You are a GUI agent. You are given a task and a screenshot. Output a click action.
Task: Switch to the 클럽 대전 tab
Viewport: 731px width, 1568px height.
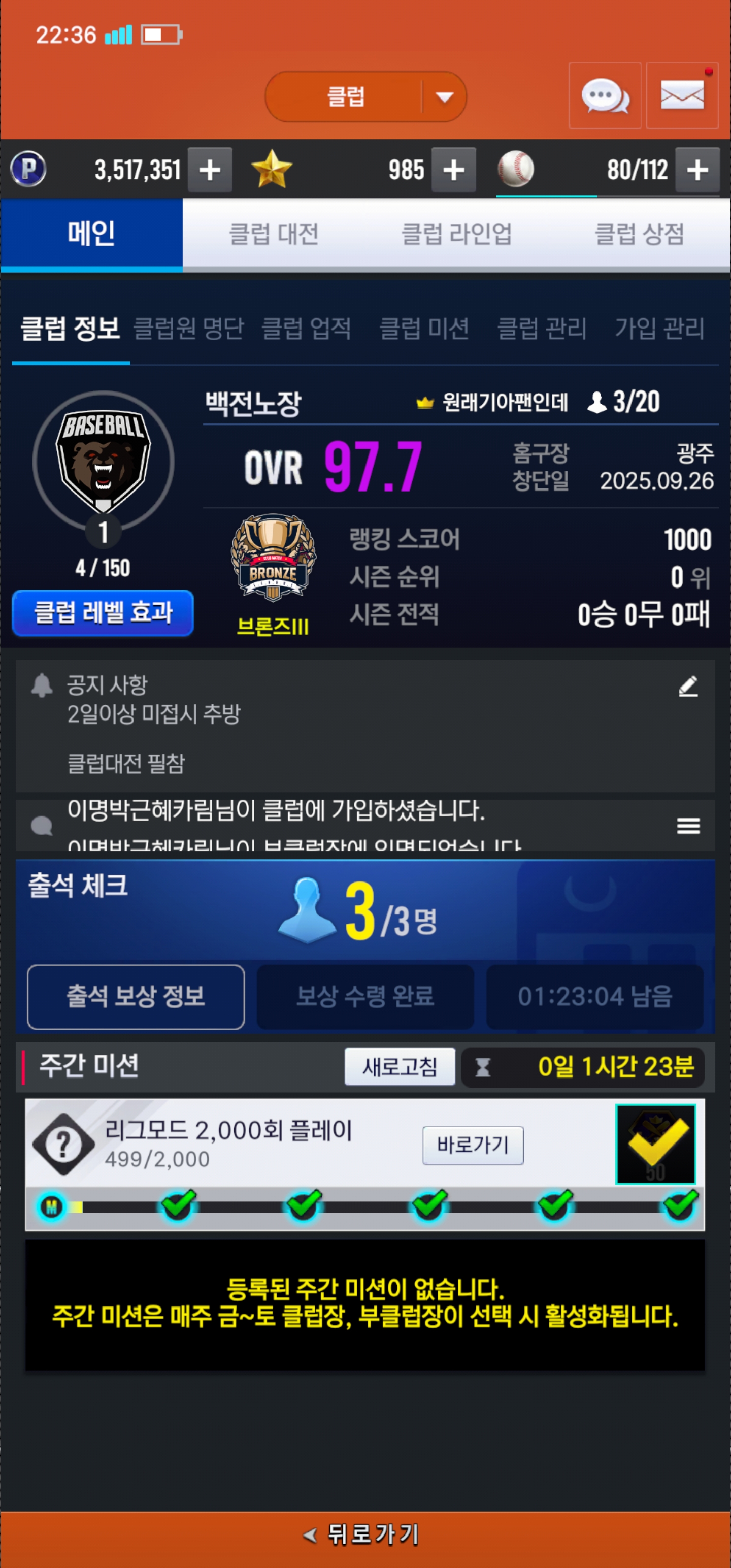pos(273,234)
